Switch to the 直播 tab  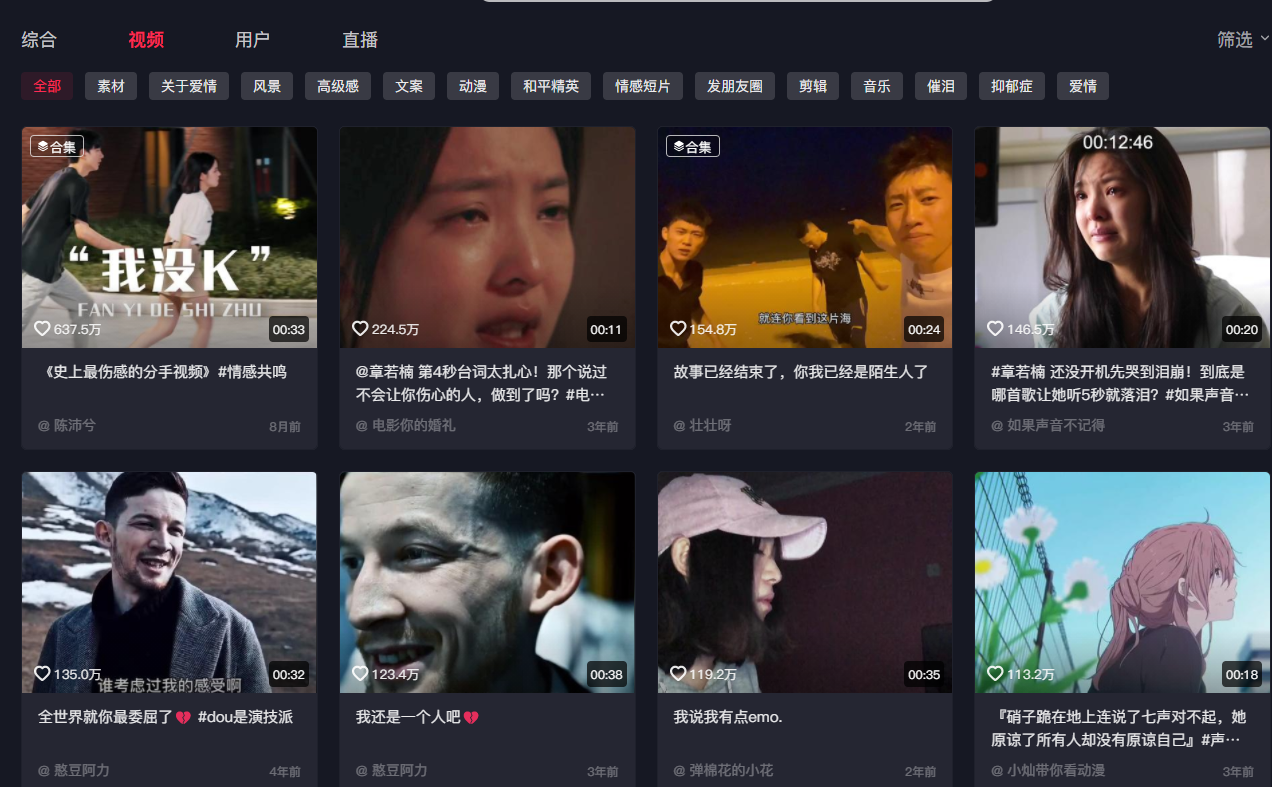coord(360,40)
